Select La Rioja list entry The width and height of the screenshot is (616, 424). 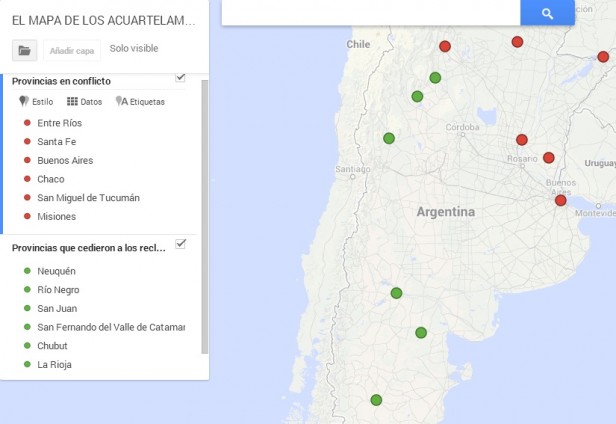click(54, 364)
